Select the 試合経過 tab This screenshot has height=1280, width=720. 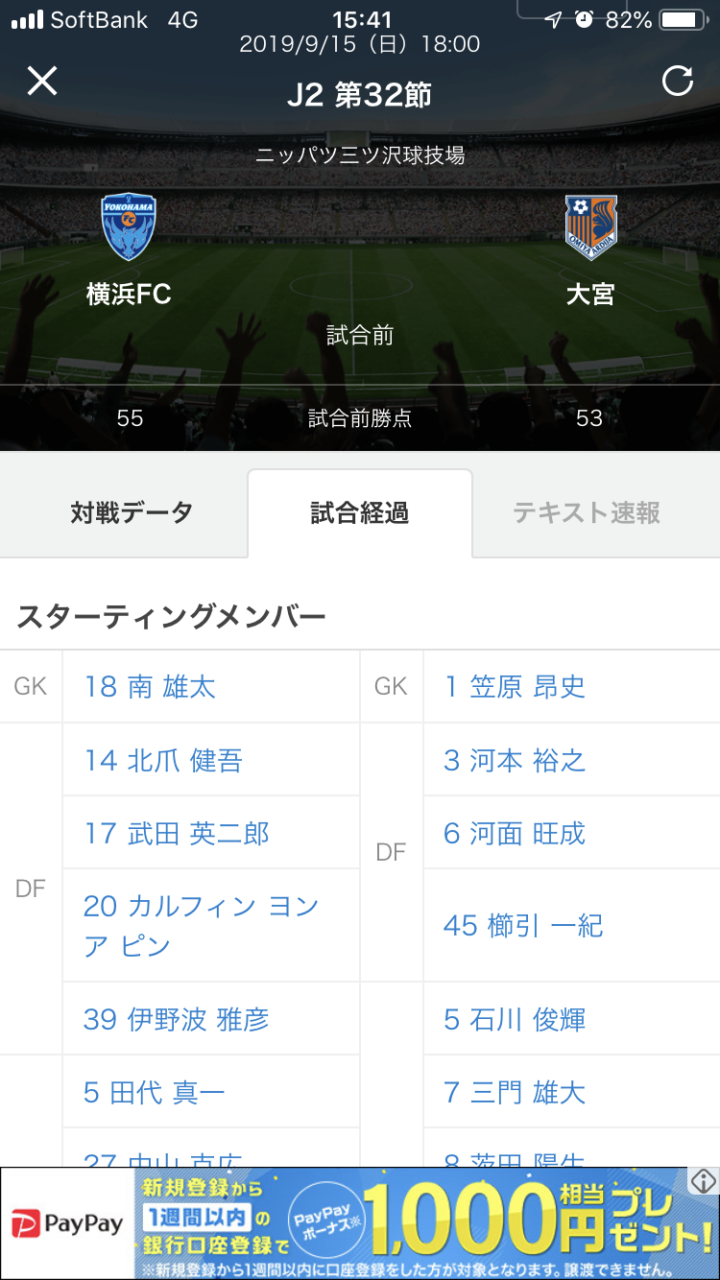359,513
